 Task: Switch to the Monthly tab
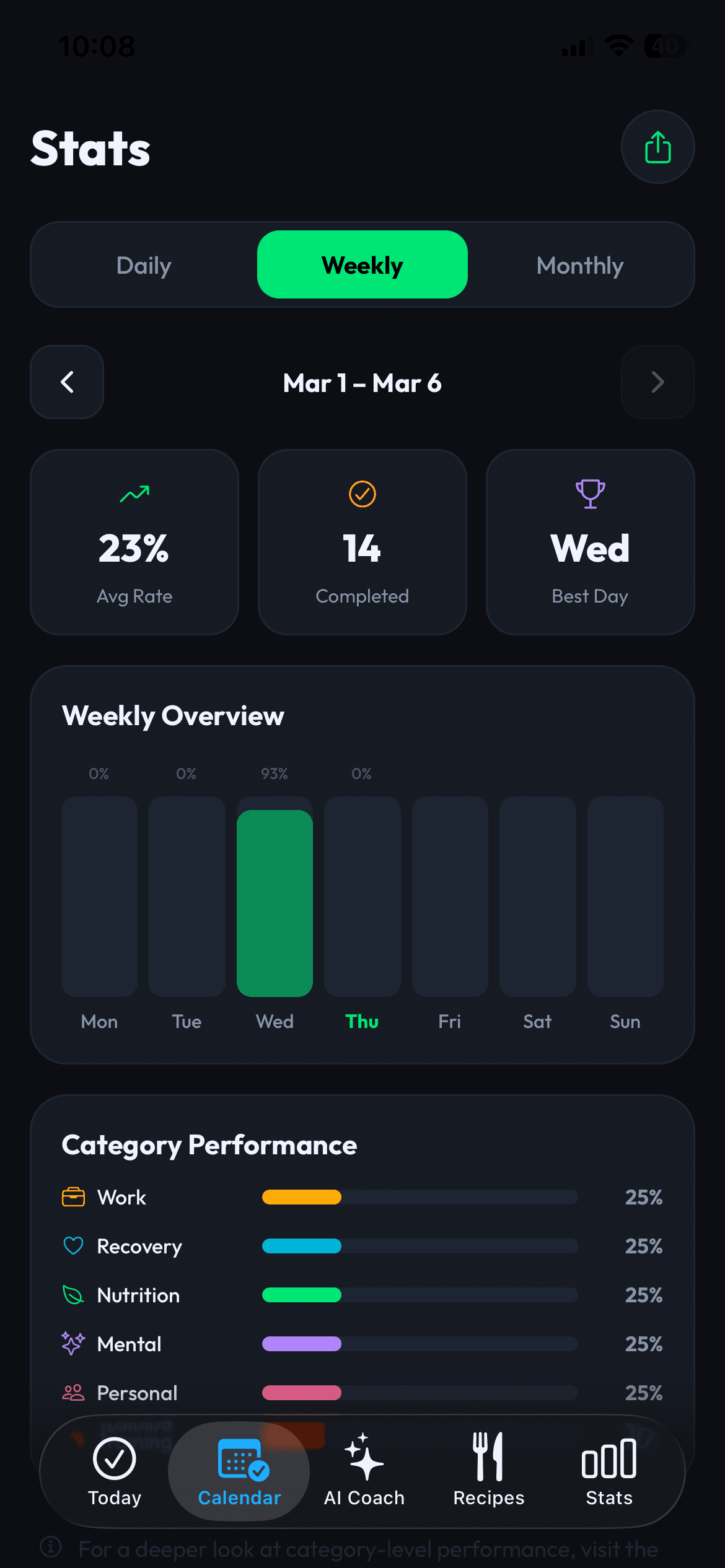coord(580,264)
